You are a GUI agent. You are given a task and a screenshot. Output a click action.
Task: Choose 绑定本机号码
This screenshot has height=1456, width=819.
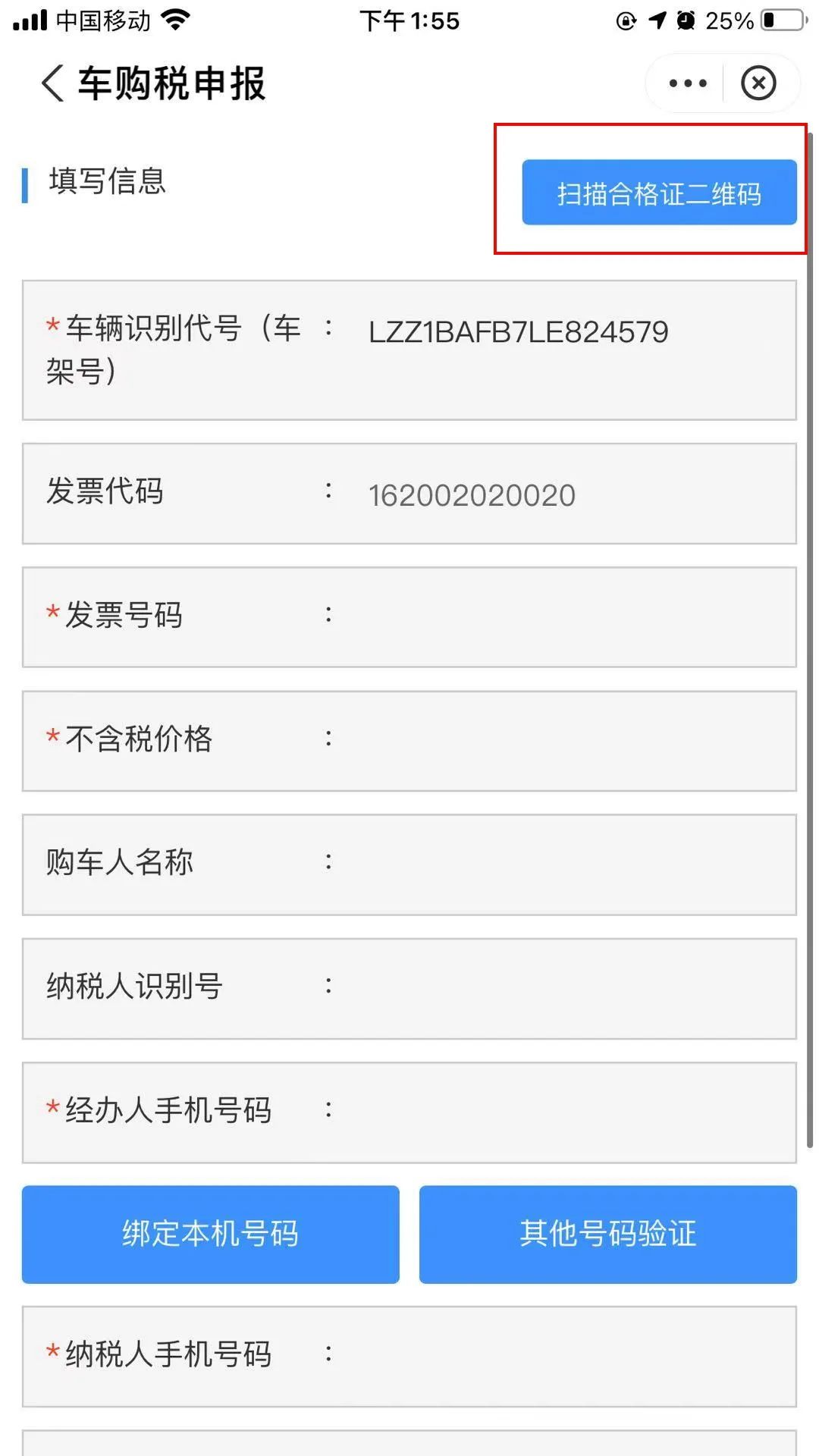tap(211, 1234)
